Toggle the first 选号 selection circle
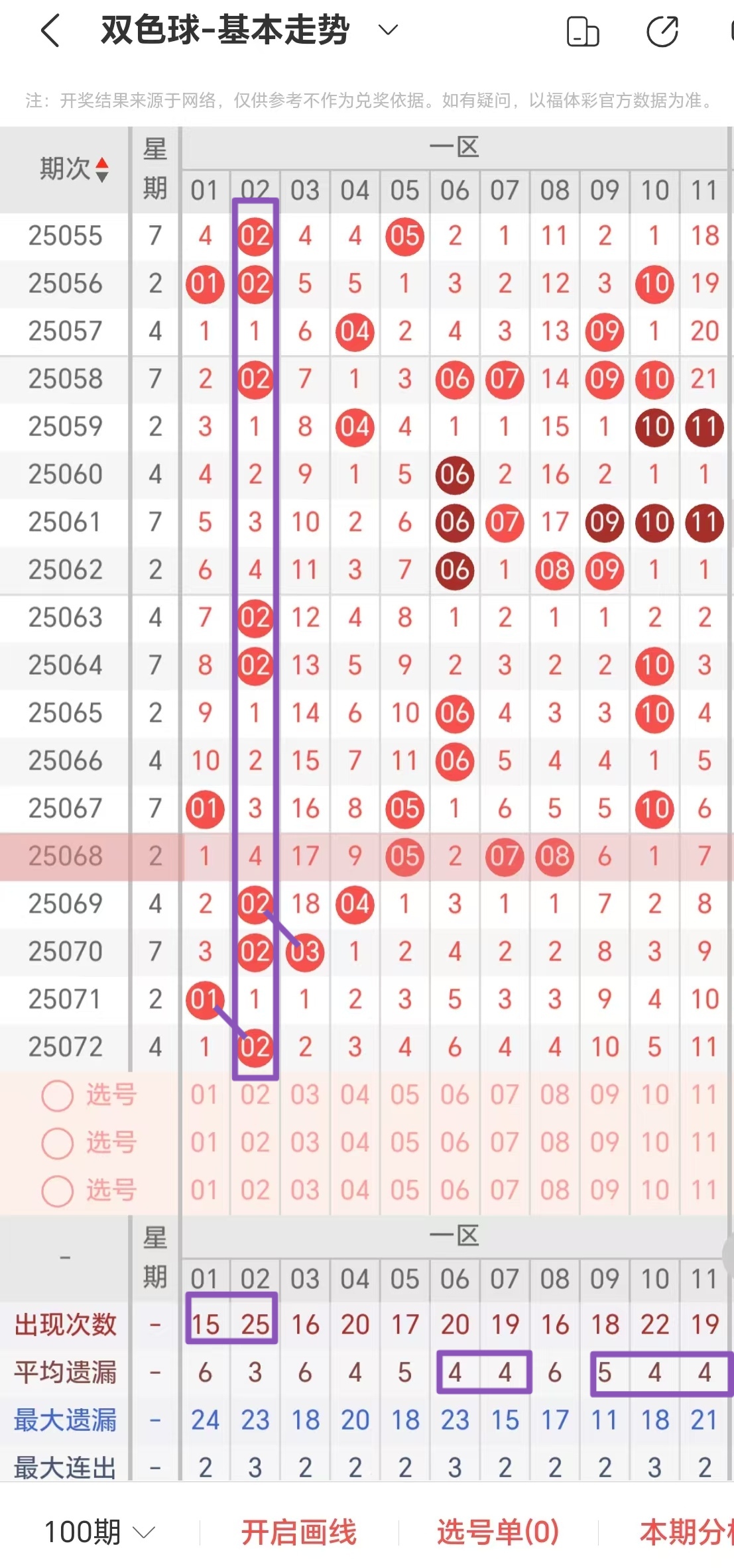Image resolution: width=734 pixels, height=1568 pixels. click(56, 1095)
